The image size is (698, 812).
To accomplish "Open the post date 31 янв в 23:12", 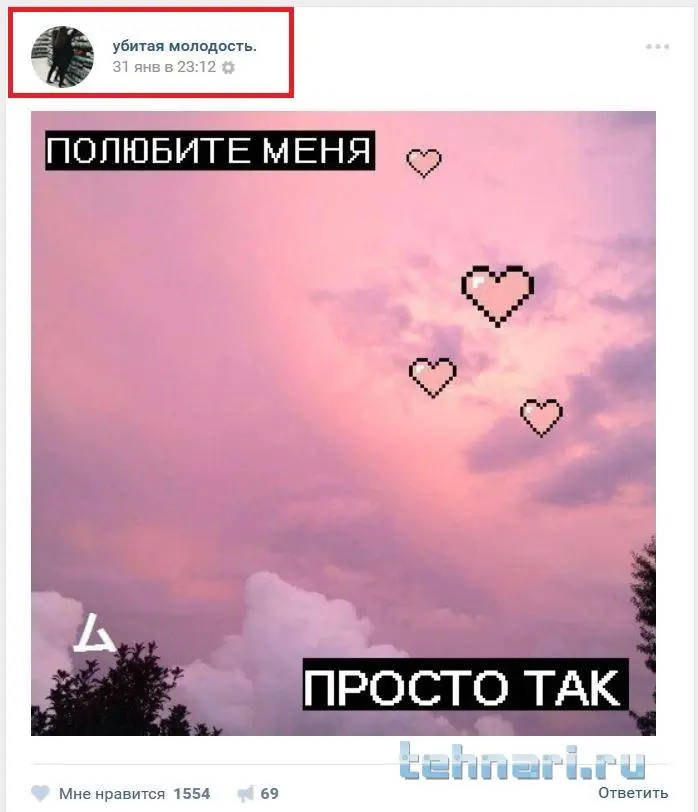I will pyautogui.click(x=163, y=67).
